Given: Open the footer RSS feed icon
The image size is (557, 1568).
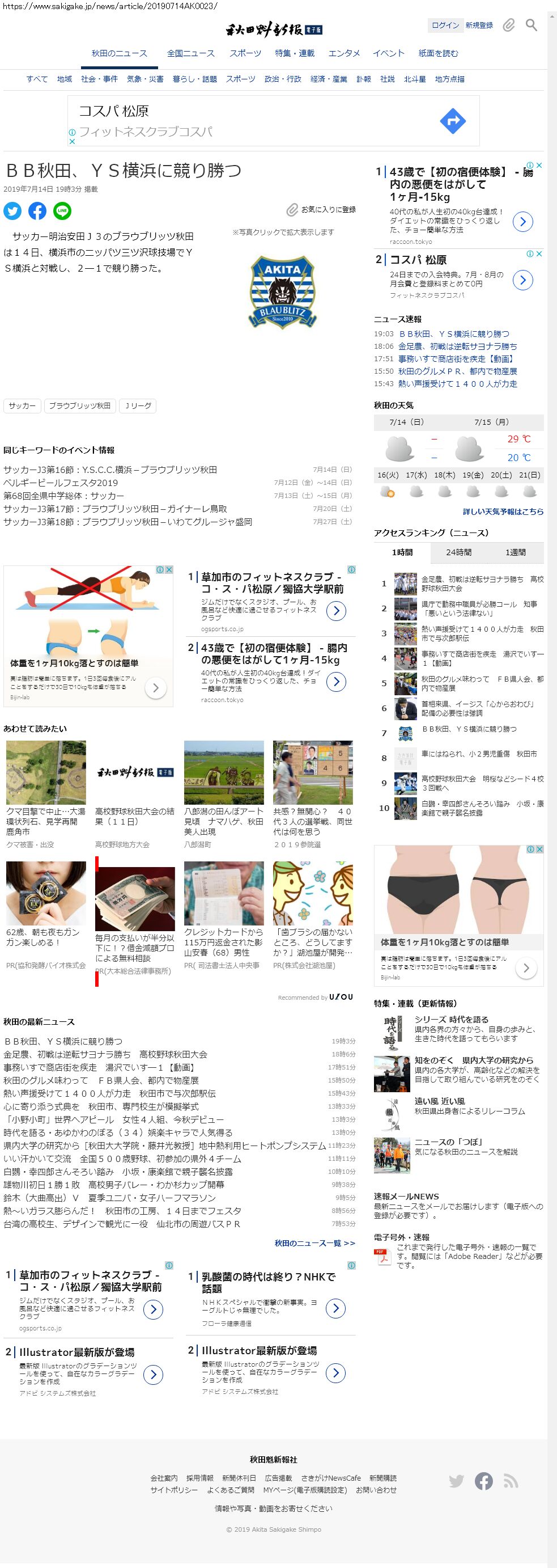Looking at the screenshot, I should pos(510,1481).
